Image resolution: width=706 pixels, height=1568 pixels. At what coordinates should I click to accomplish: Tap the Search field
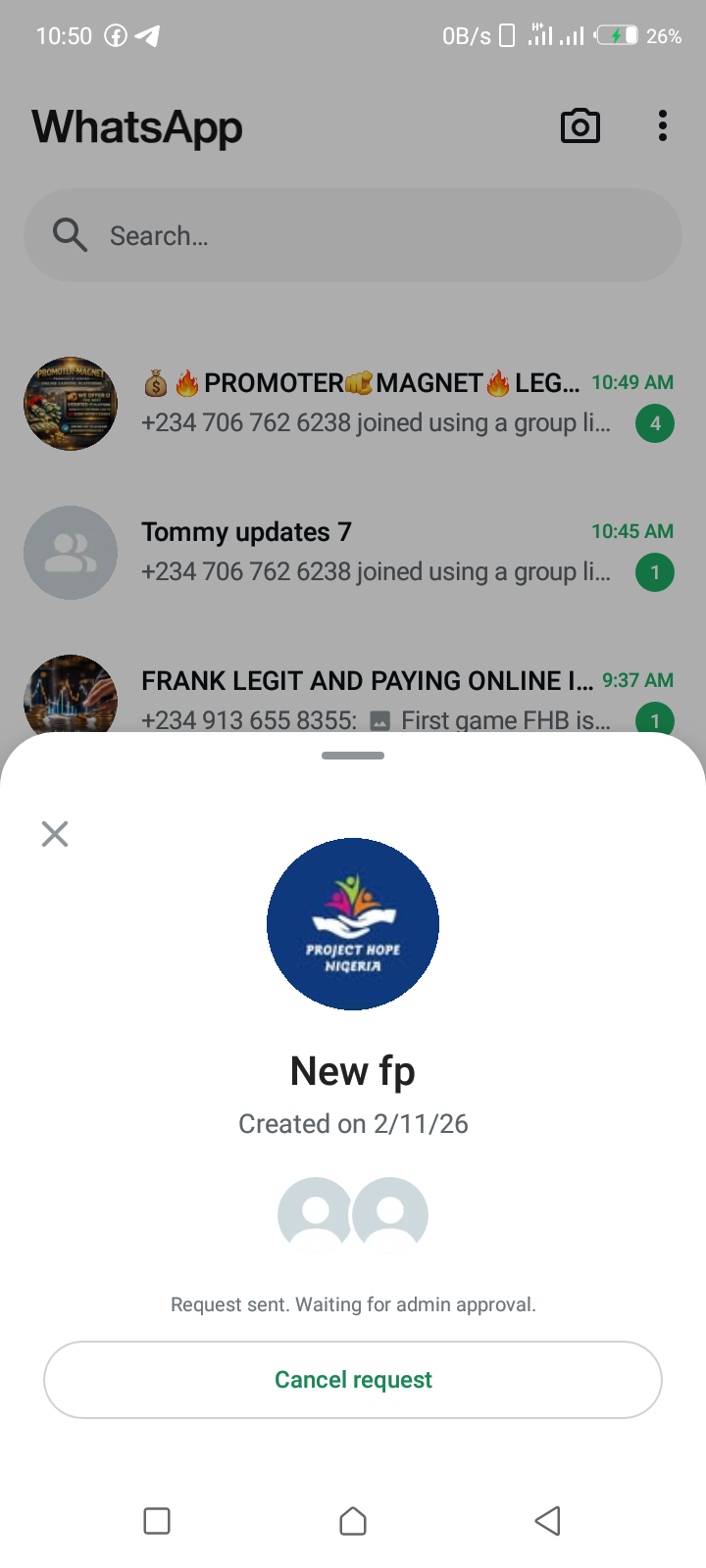coord(353,236)
